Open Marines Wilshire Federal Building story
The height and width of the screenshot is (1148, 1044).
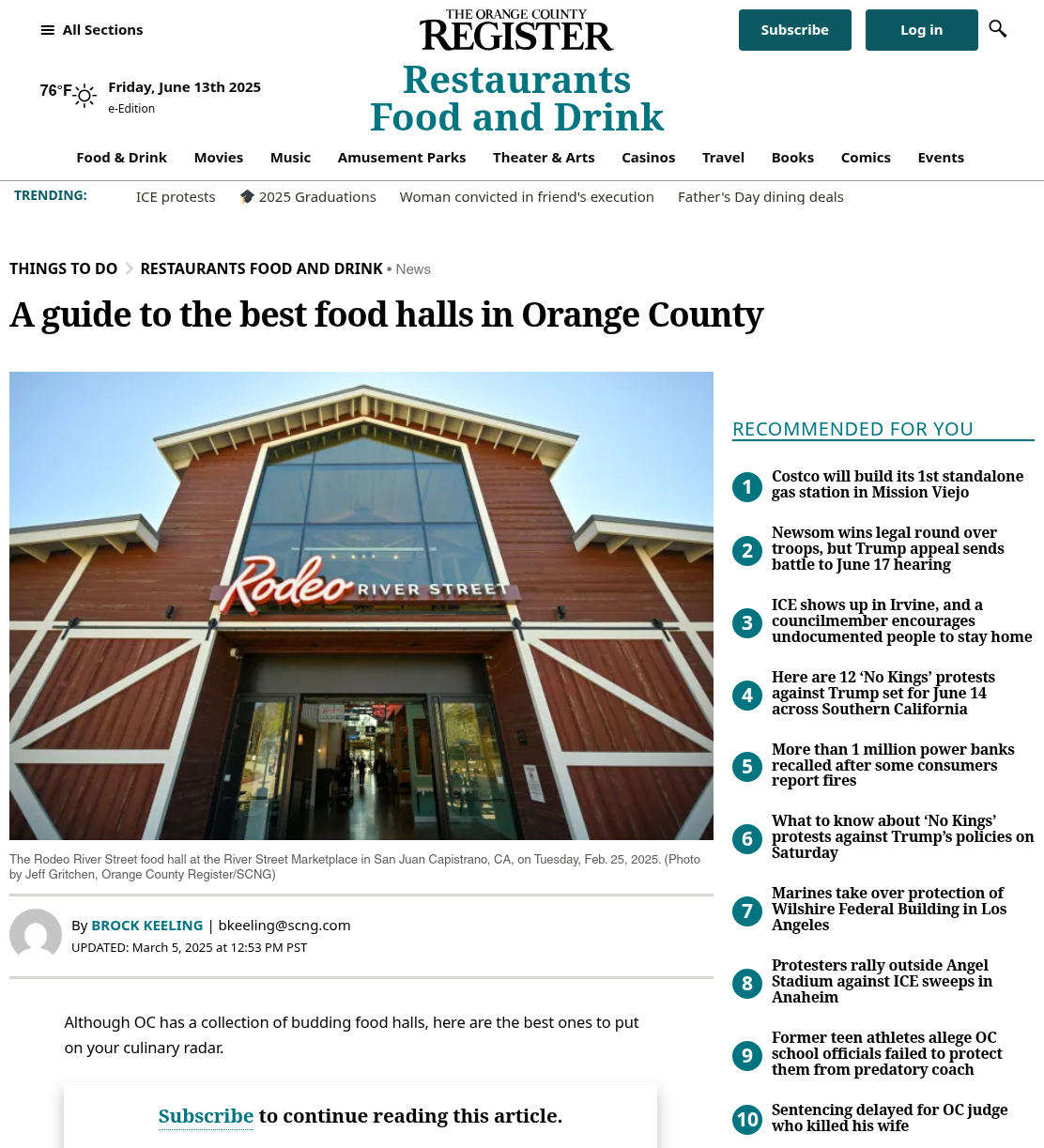(889, 910)
